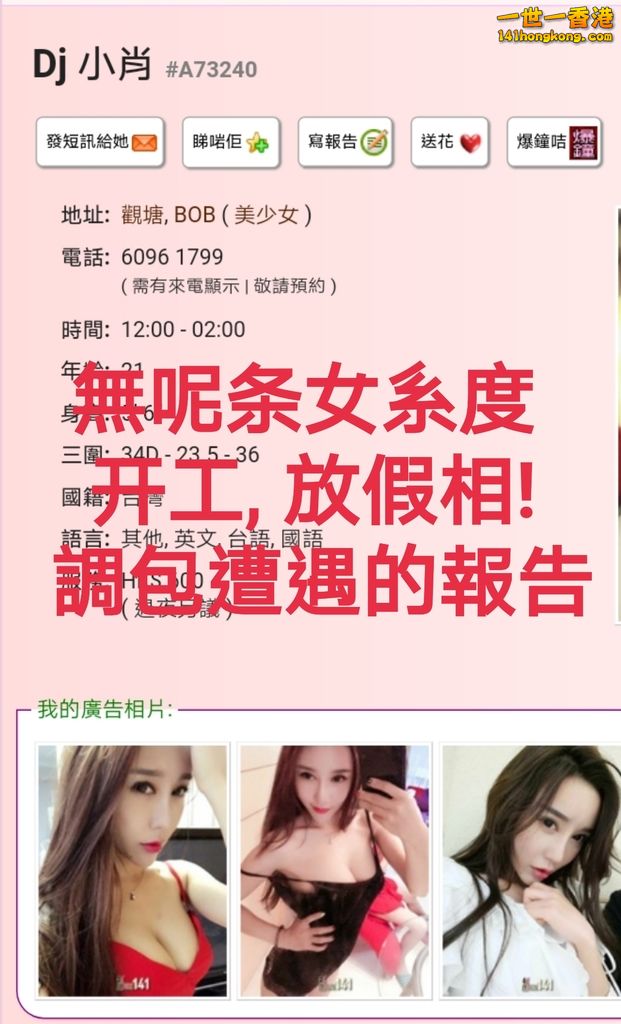Tap the 送花 send flowers button
621x1024 pixels.
click(450, 142)
